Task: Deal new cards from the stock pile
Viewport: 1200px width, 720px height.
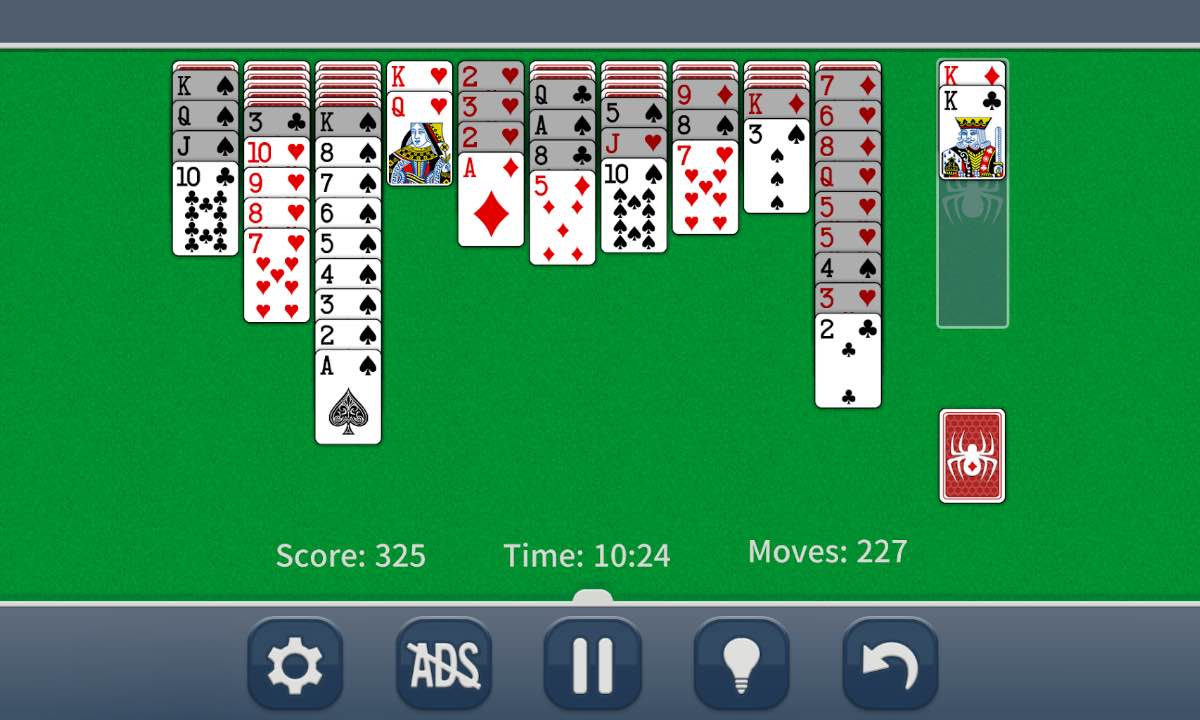Action: pos(972,456)
